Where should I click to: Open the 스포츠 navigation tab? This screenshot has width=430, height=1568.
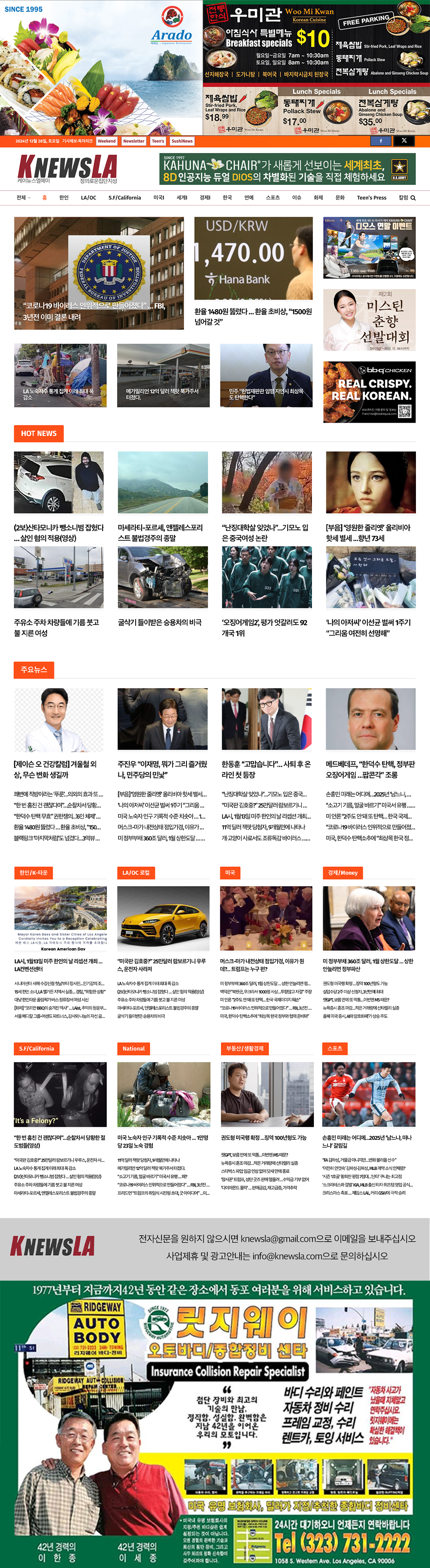(x=272, y=198)
